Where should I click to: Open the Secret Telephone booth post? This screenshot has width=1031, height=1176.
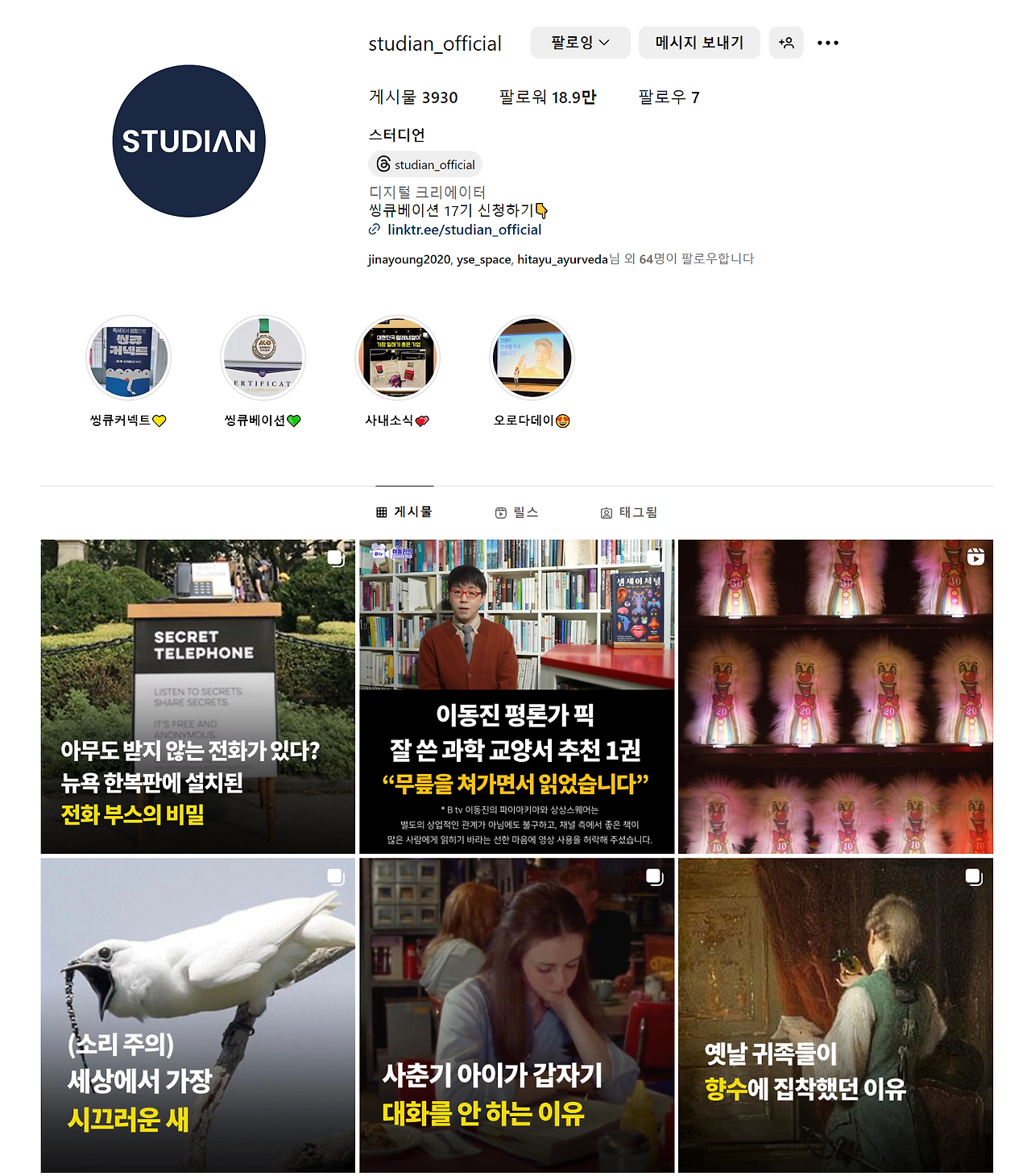[198, 697]
